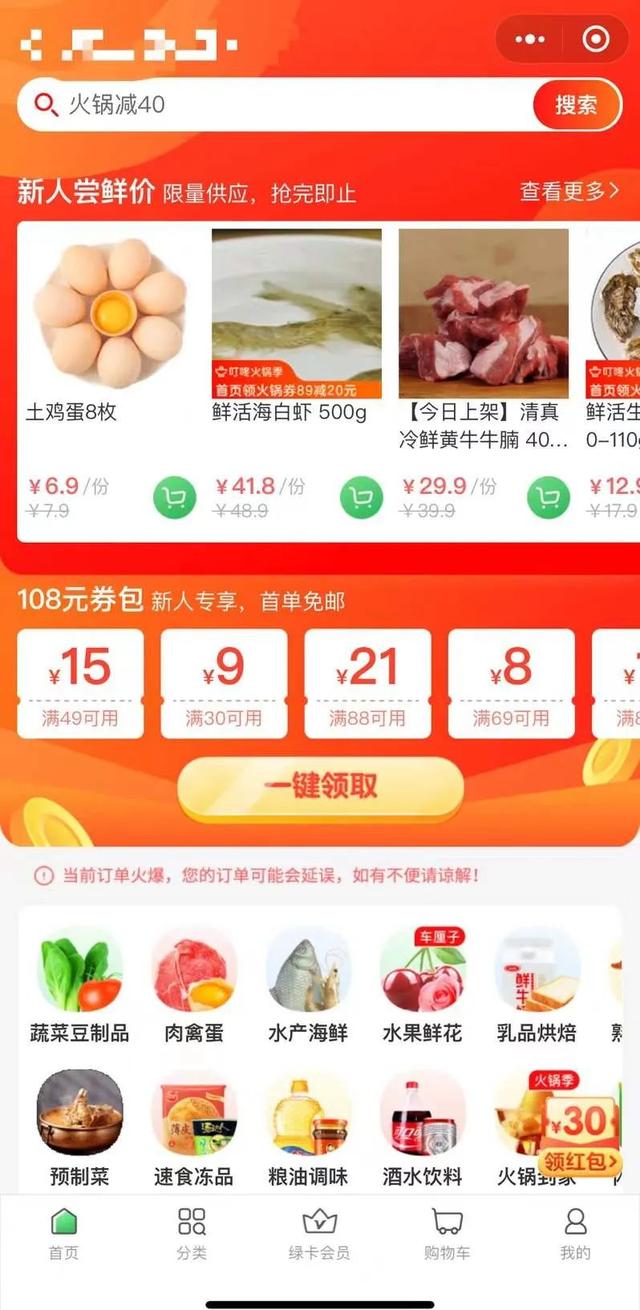Add 鲜活海白虾 500g to the cart
Viewport: 640px width, 1310px height.
361,498
